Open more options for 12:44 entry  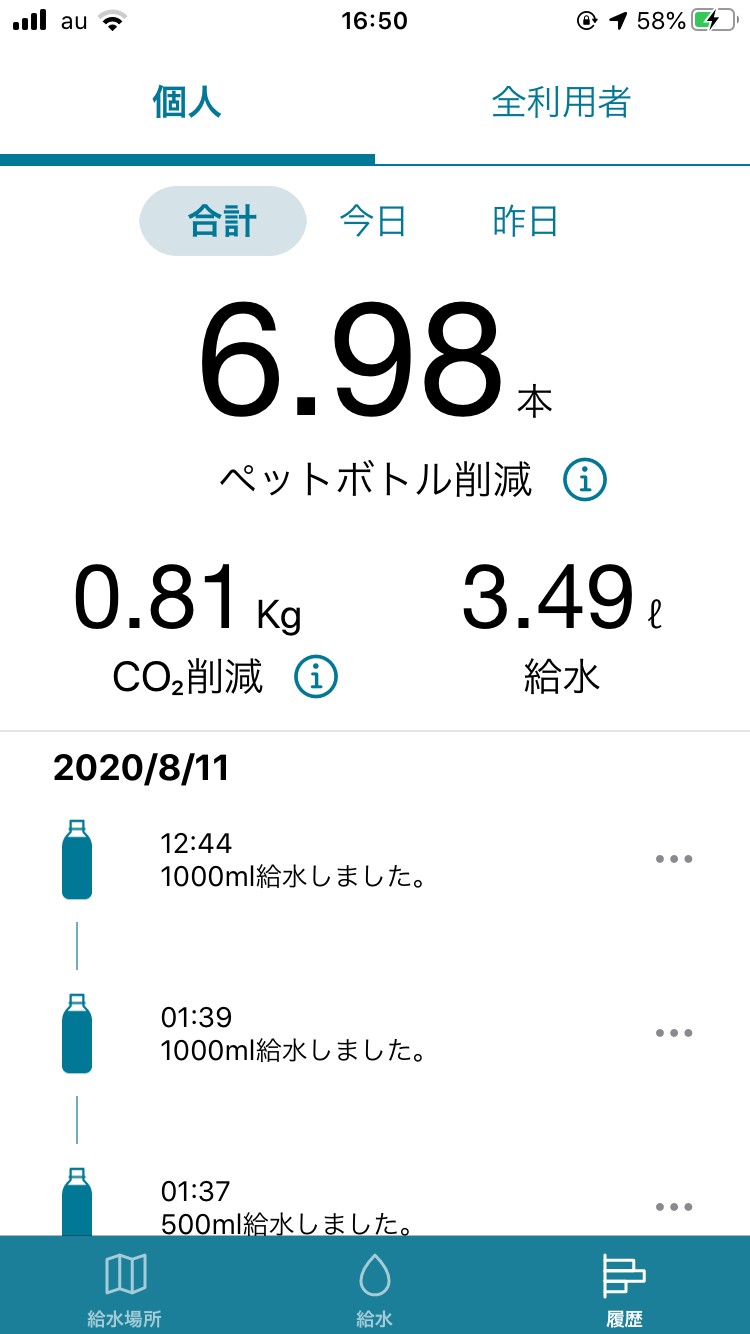674,859
